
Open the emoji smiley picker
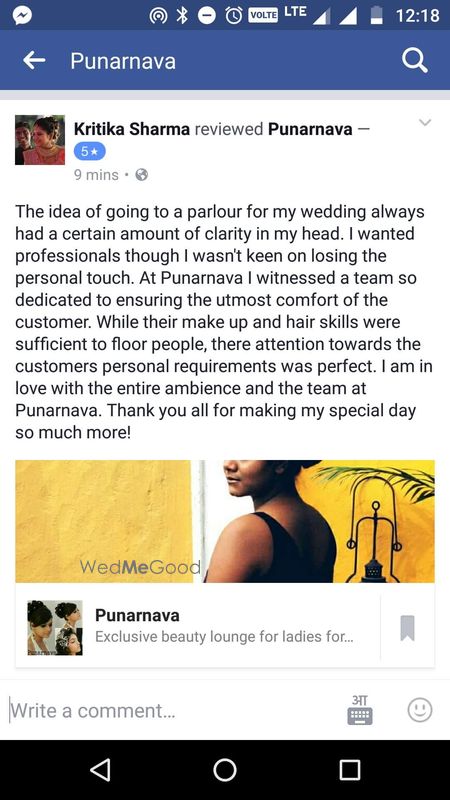point(420,710)
